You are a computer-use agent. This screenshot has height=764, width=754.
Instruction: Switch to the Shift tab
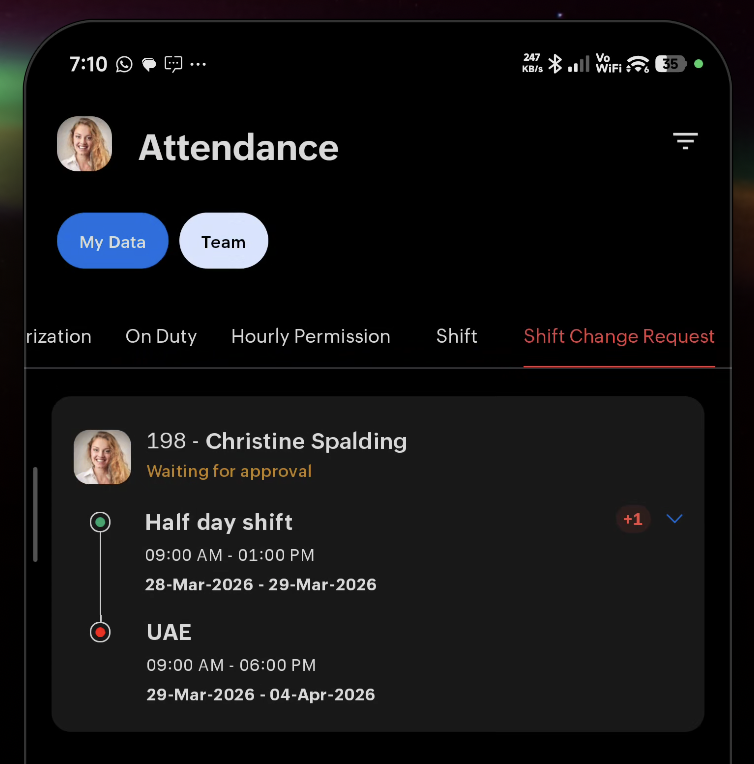[x=456, y=337]
